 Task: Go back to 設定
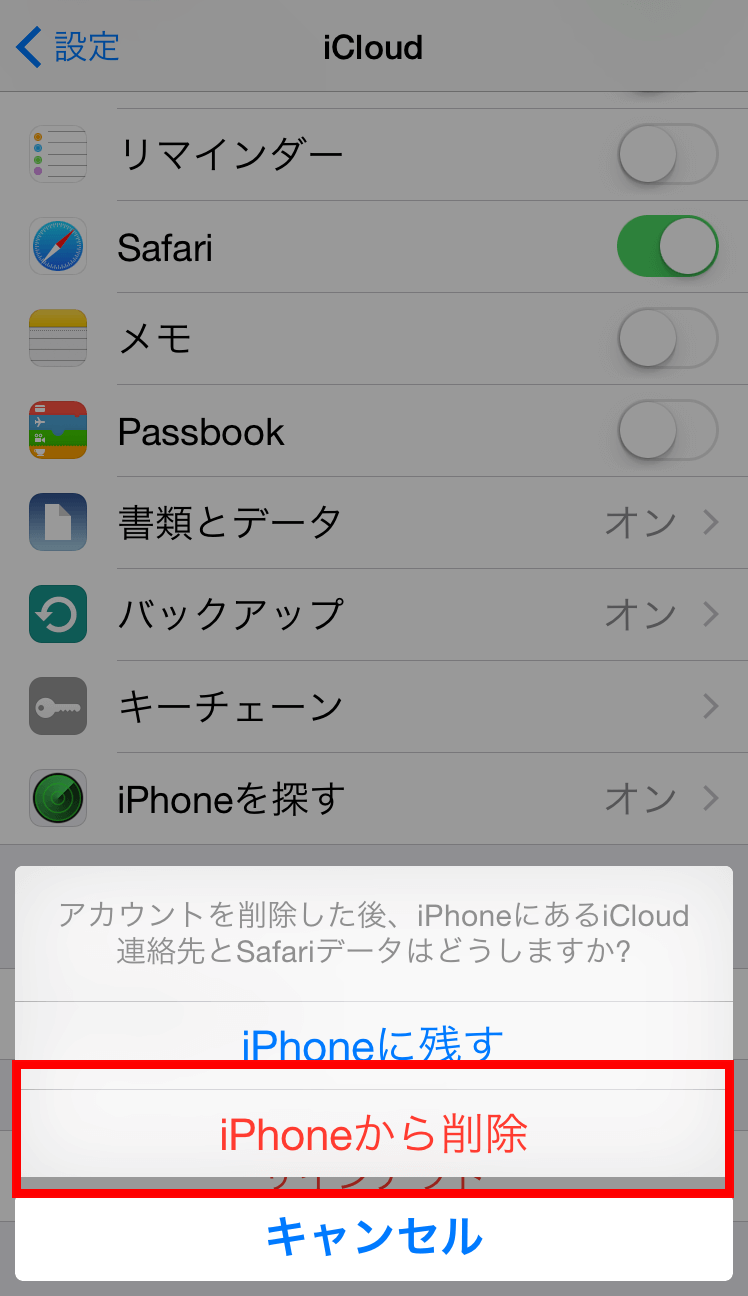click(68, 47)
